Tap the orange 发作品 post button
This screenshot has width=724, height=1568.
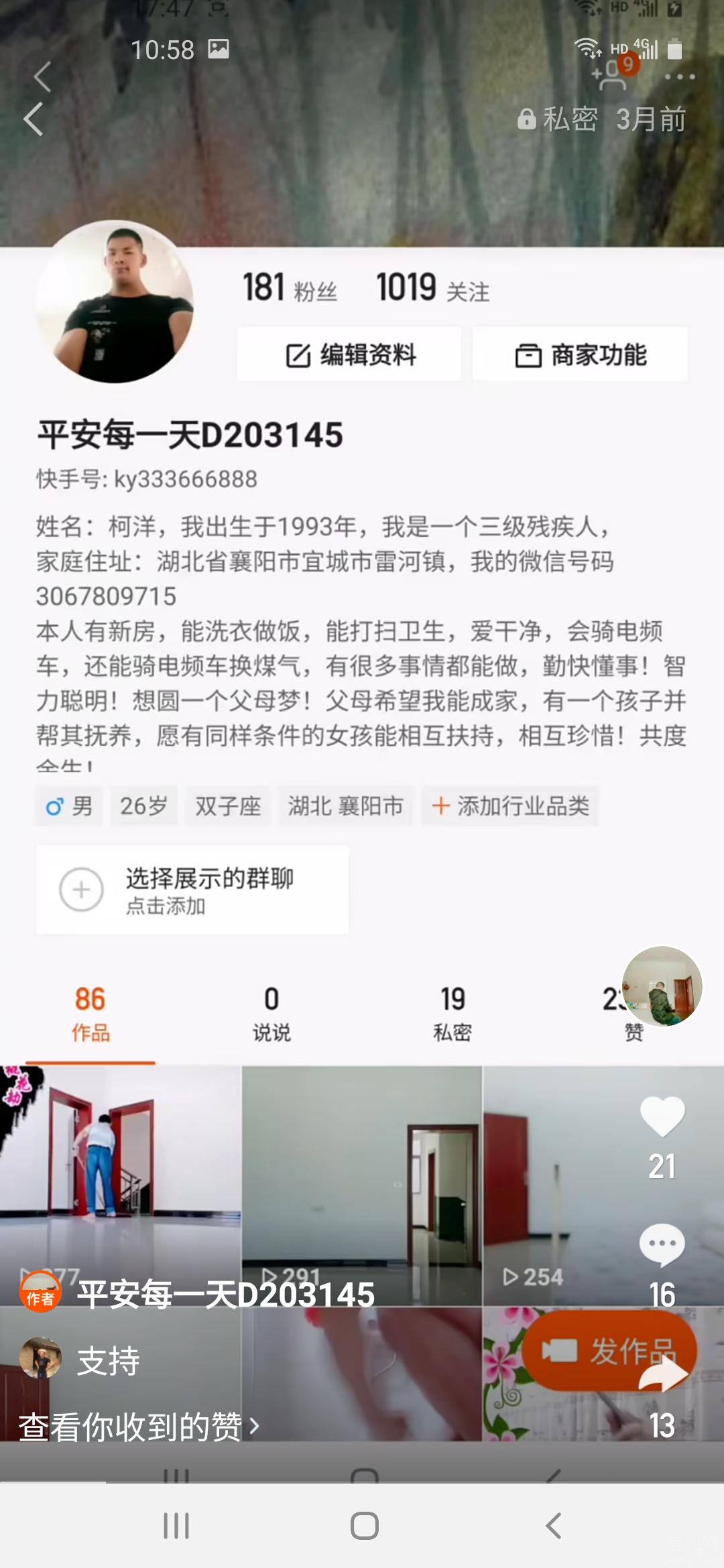(x=609, y=1351)
